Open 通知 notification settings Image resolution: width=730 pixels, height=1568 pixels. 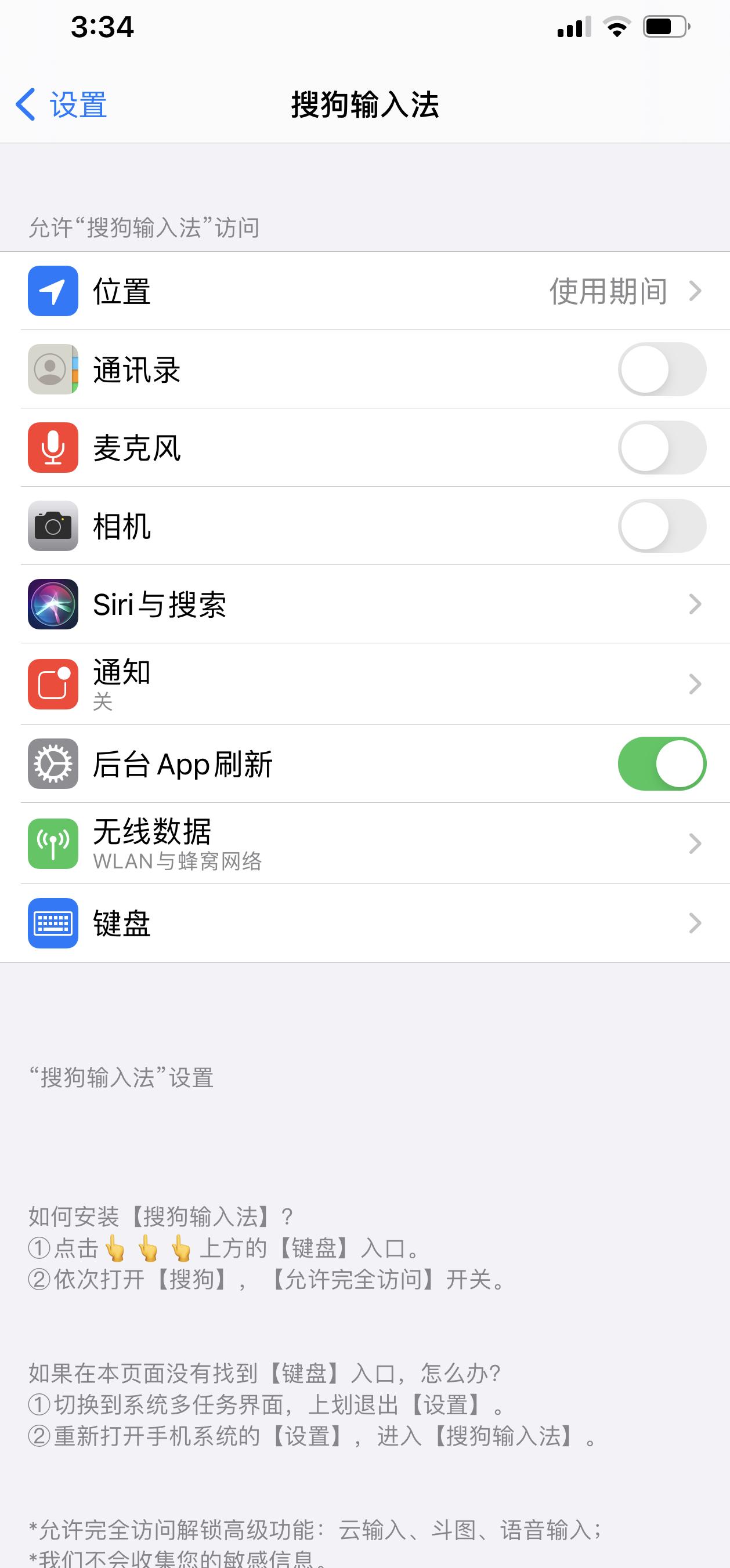tap(366, 683)
